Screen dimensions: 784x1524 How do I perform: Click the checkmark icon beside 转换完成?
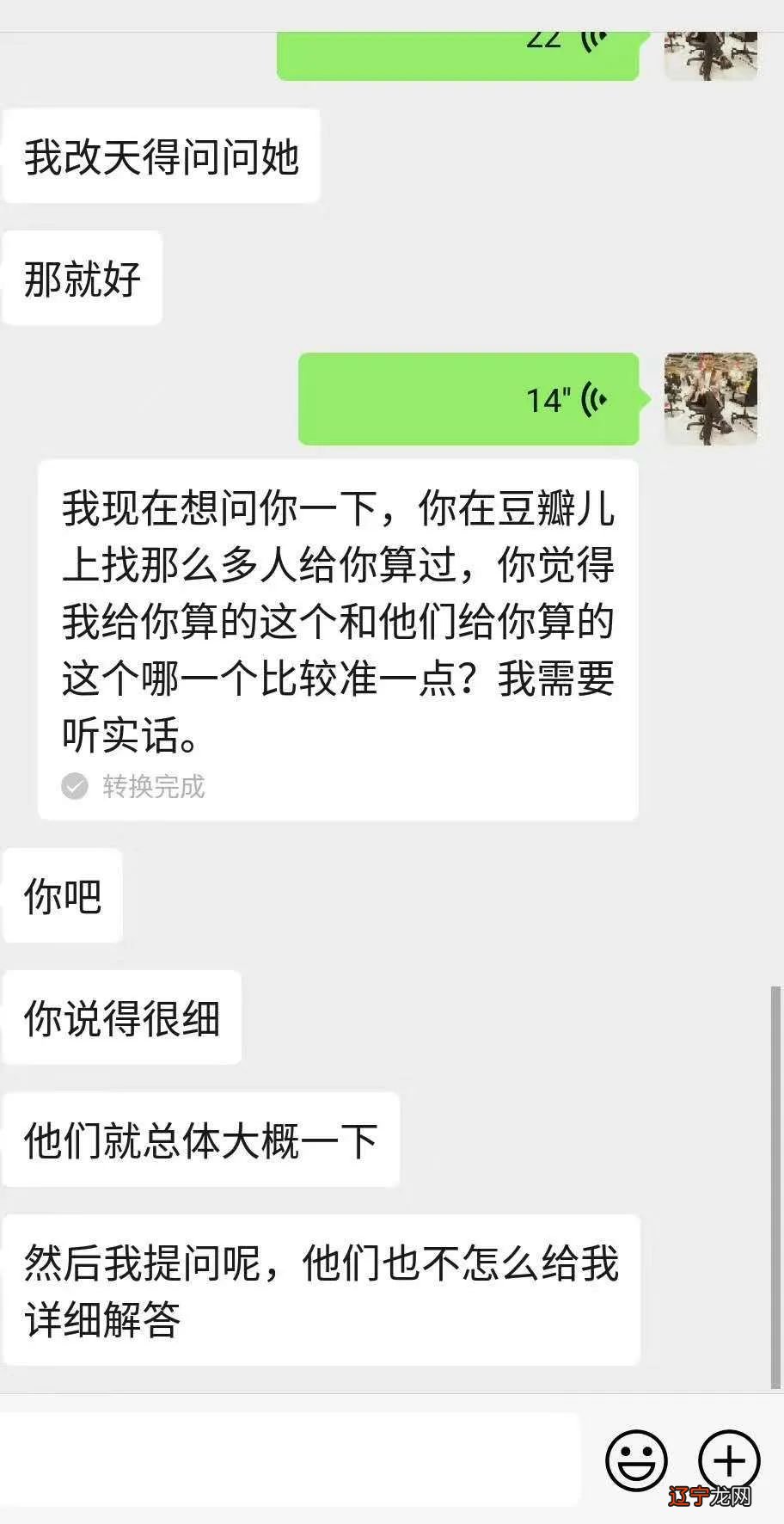coord(75,785)
